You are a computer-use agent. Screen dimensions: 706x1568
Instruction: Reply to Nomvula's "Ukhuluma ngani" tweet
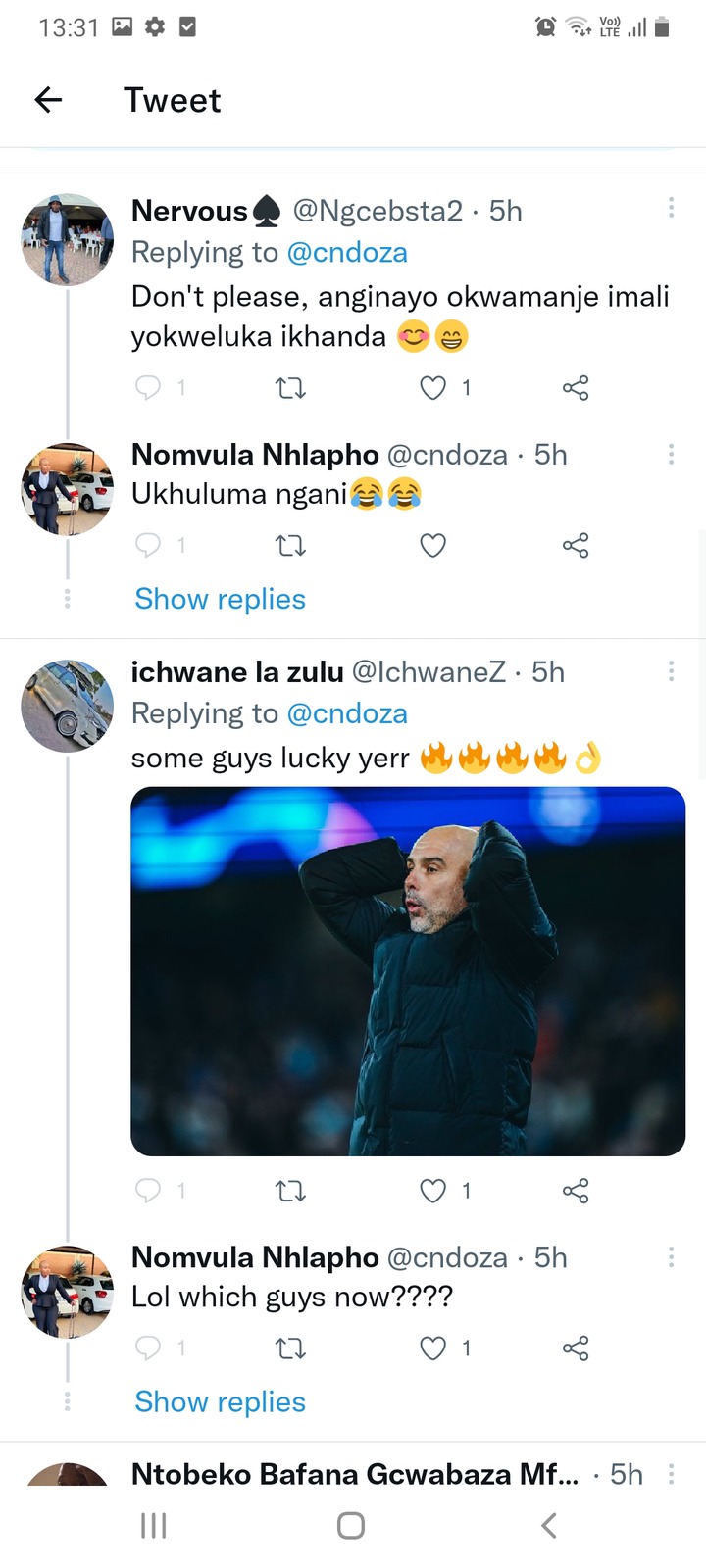pyautogui.click(x=147, y=545)
